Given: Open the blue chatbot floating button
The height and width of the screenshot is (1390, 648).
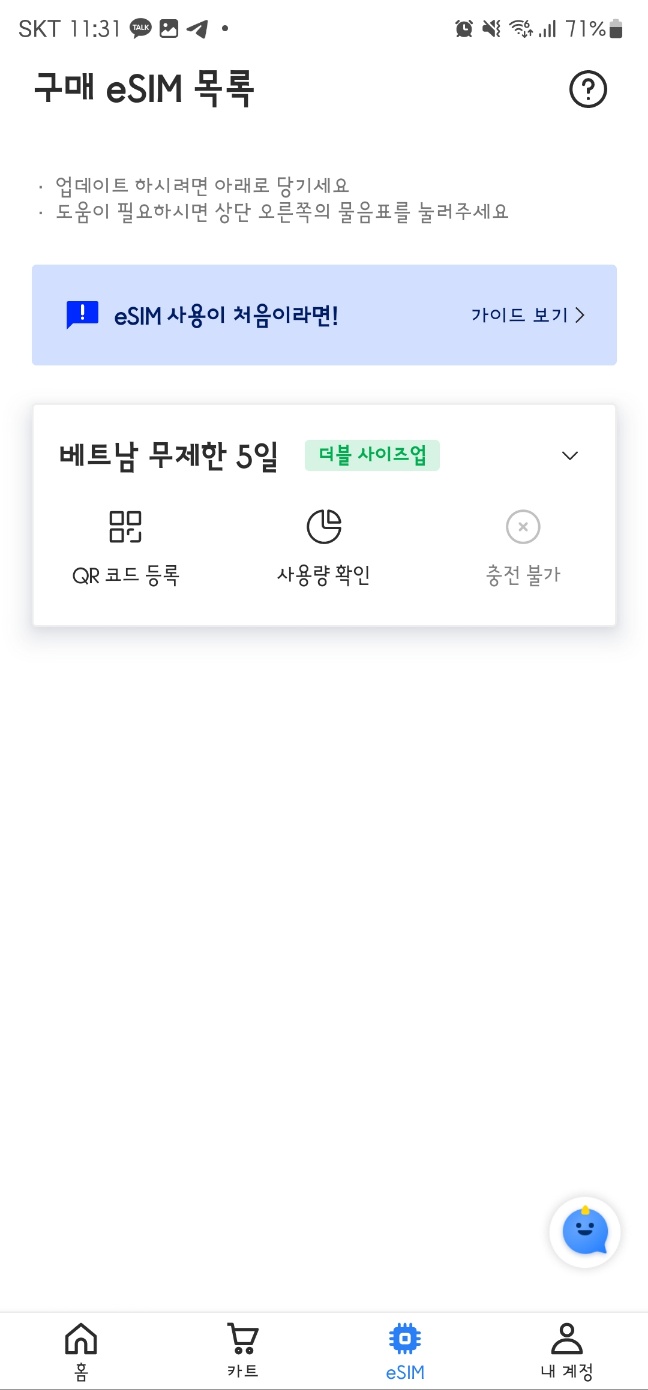Looking at the screenshot, I should 585,1232.
